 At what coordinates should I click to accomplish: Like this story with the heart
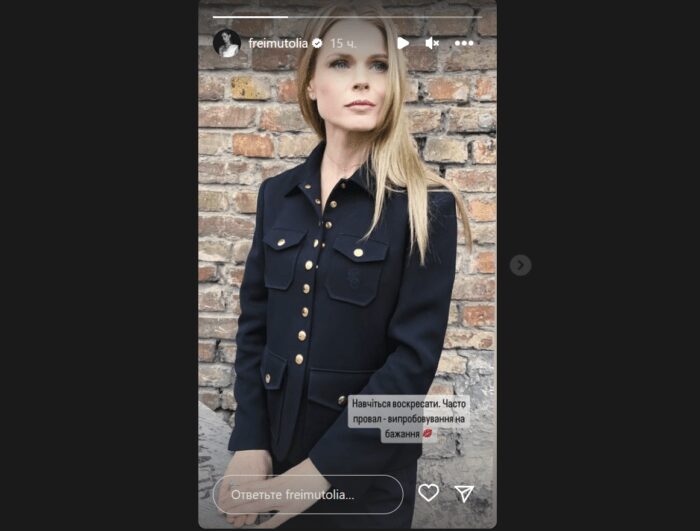(x=428, y=493)
